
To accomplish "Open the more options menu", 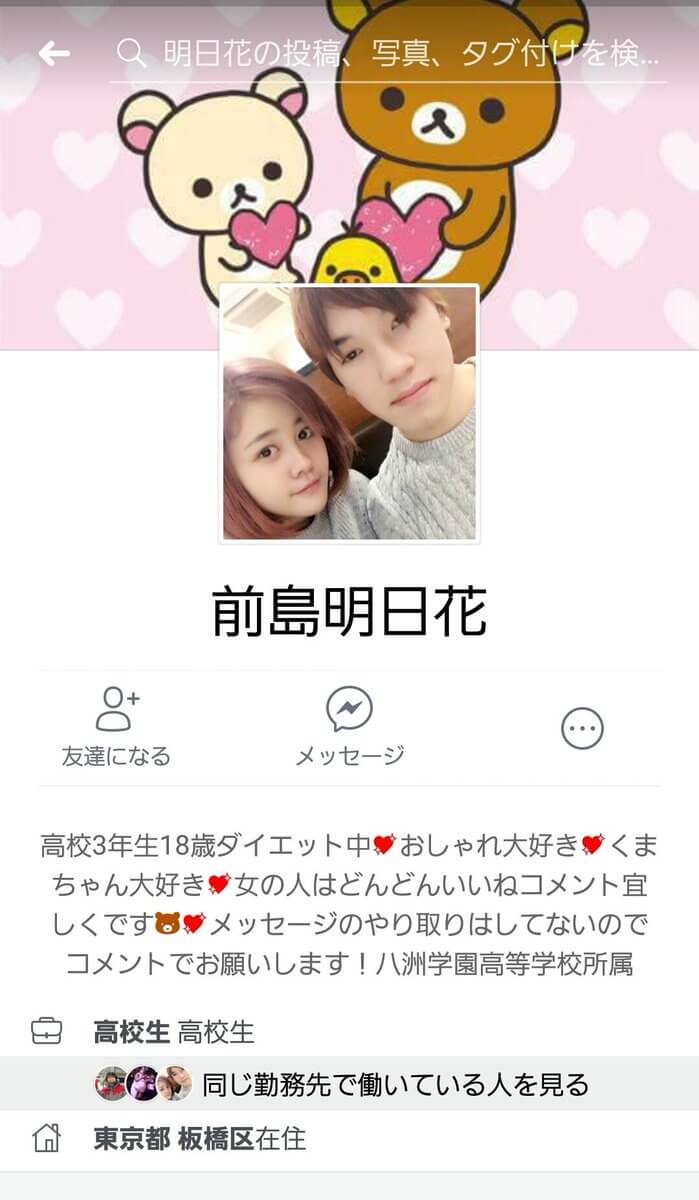I will pos(582,728).
